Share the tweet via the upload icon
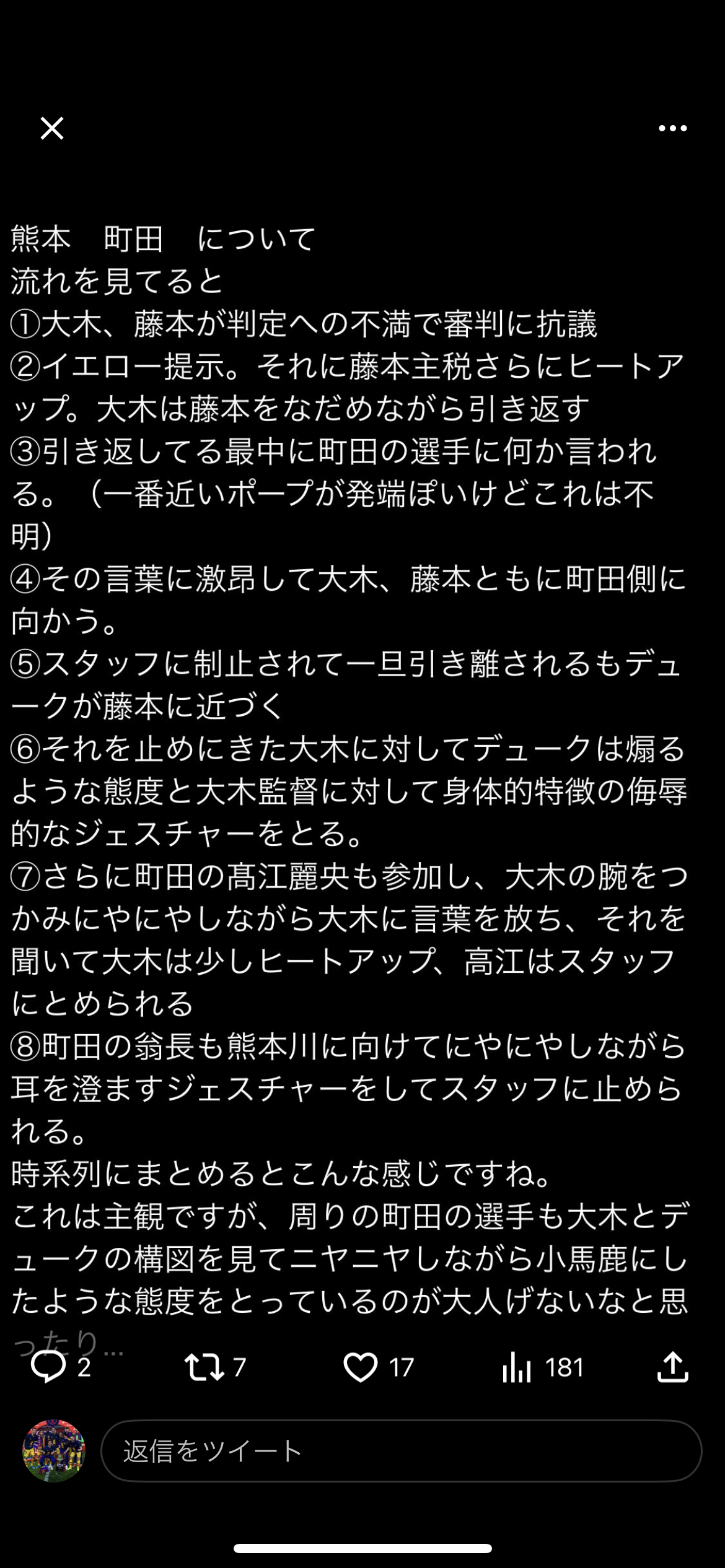The image size is (725, 1568). [x=672, y=1367]
